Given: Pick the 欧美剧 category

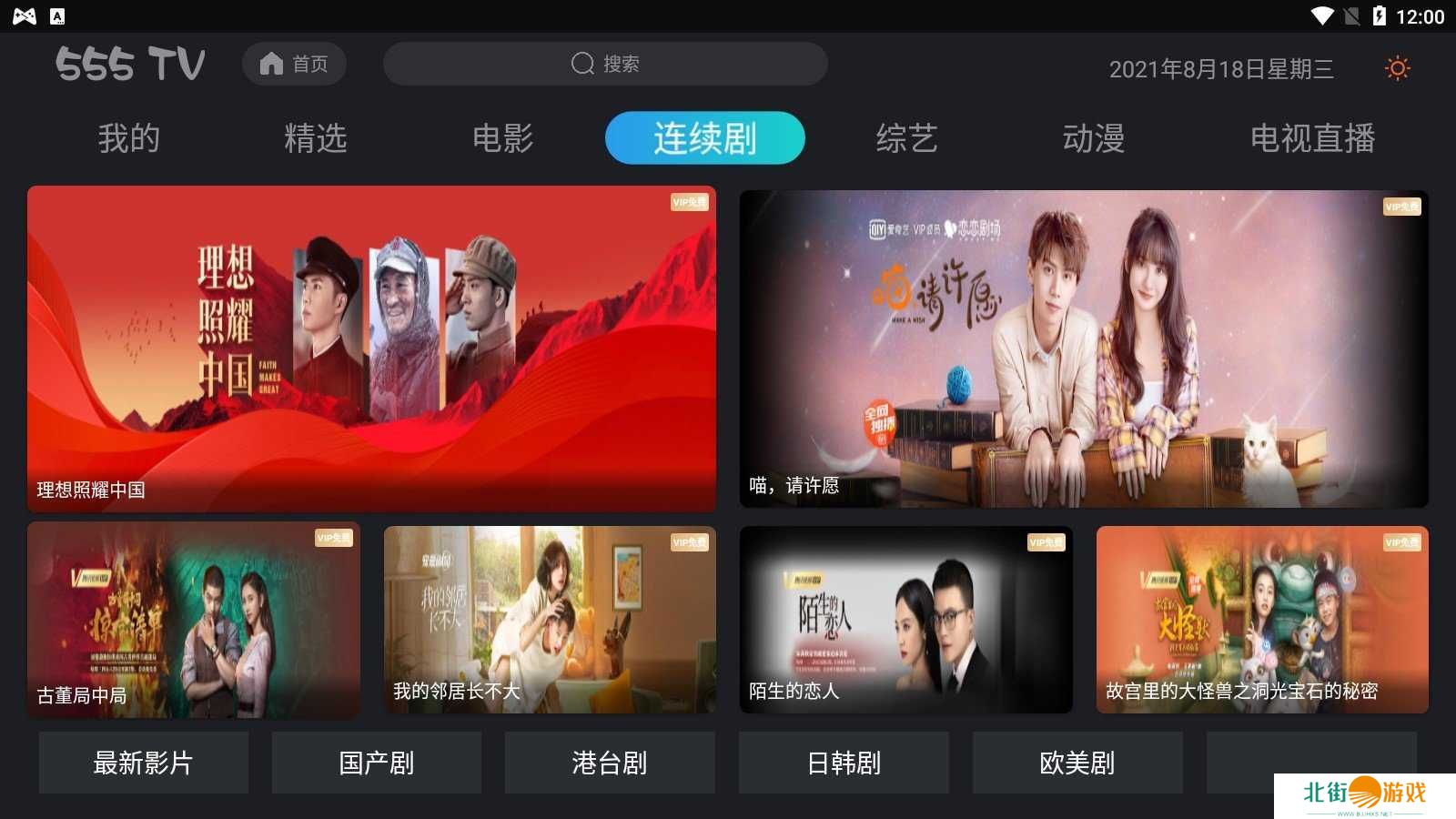Looking at the screenshot, I should 1077,763.
